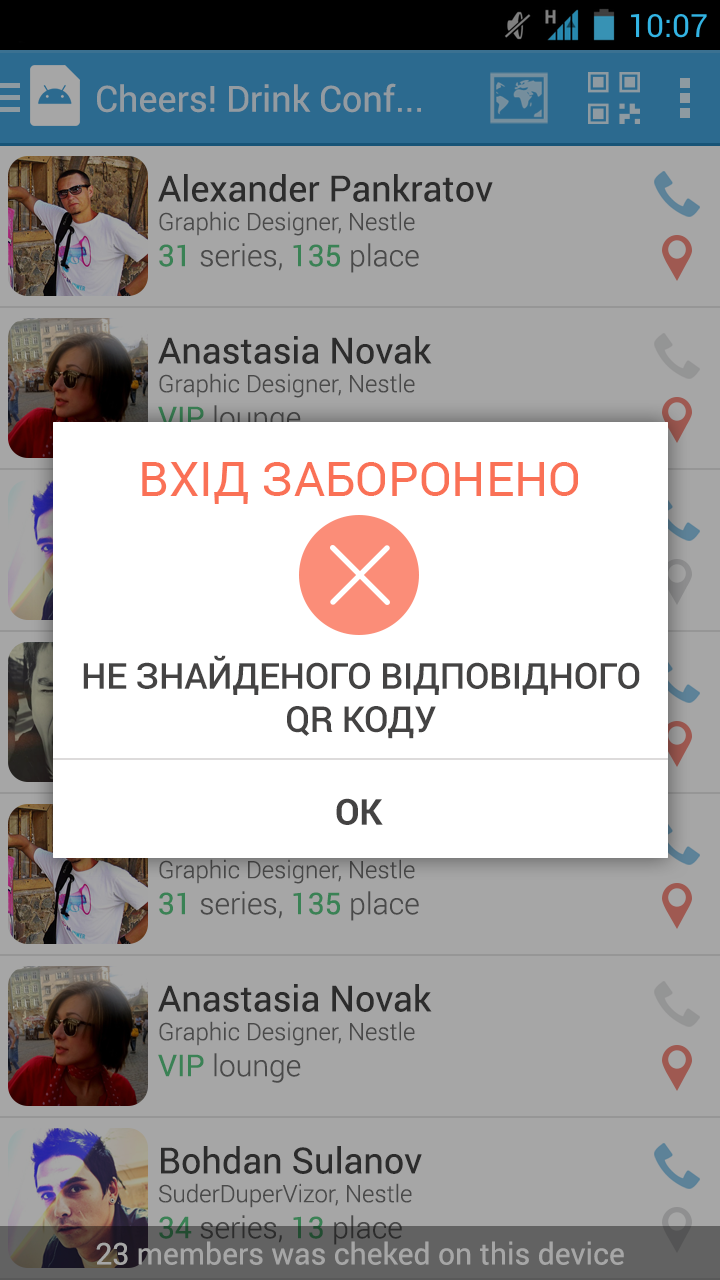This screenshot has height=1280, width=720.
Task: Open the overflow menu
Action: [x=685, y=98]
